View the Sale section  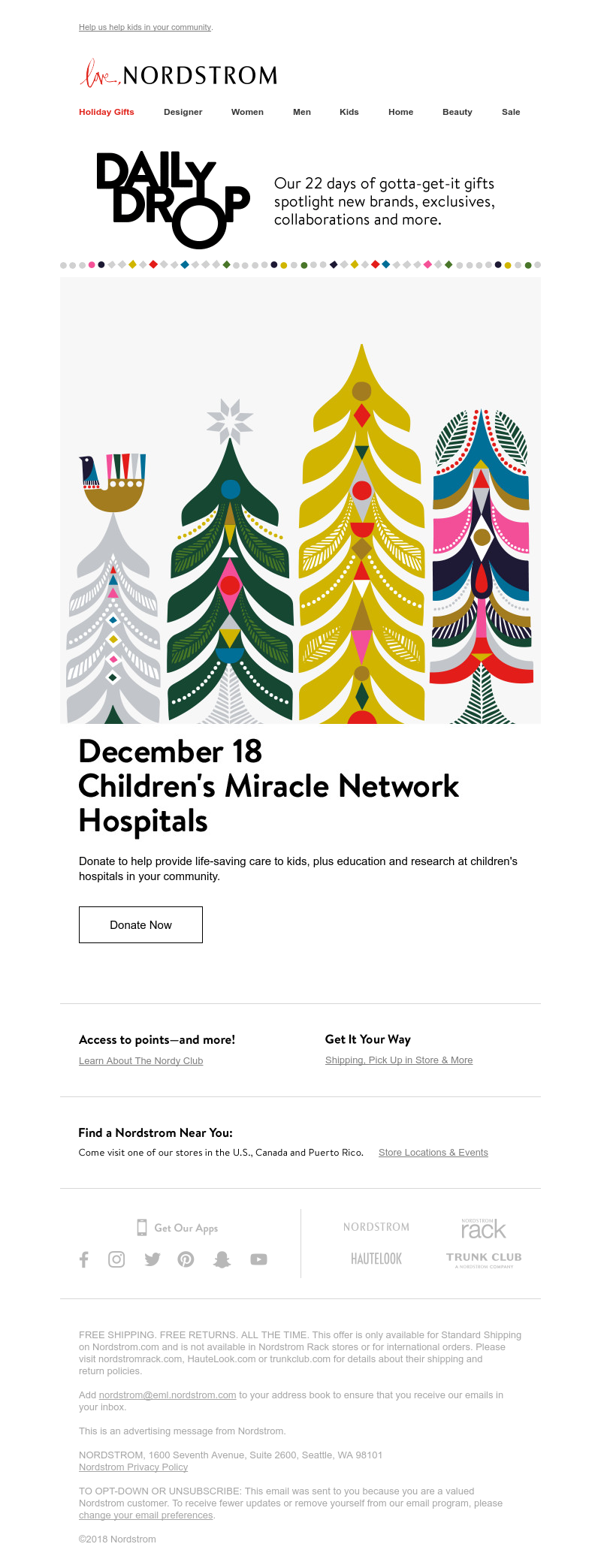(x=511, y=112)
